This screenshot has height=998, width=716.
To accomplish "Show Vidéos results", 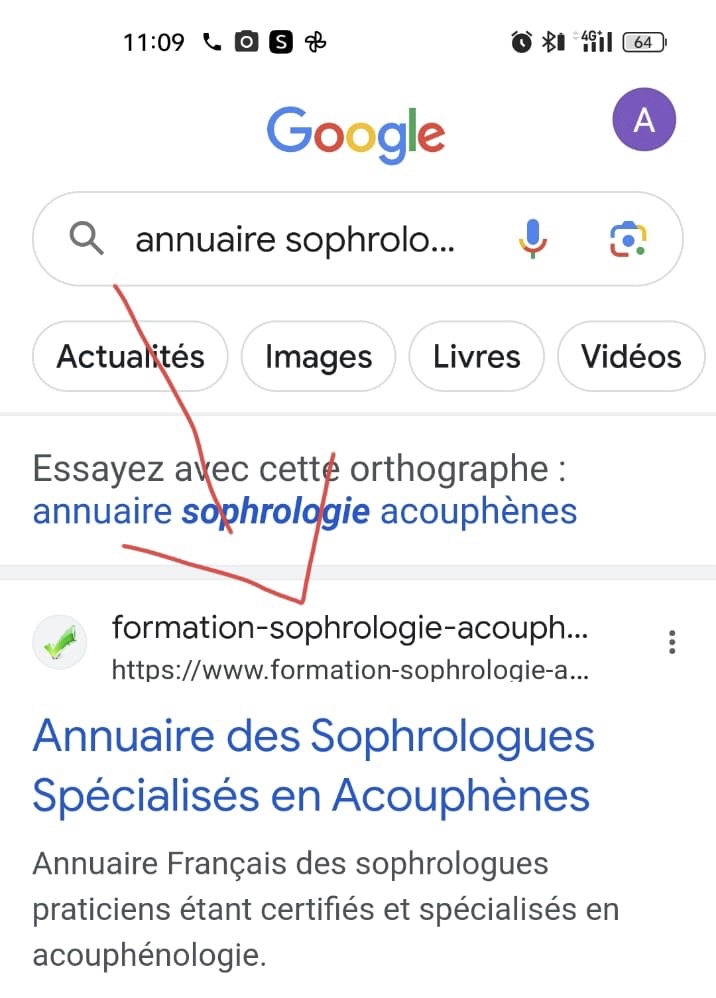I will click(x=632, y=357).
